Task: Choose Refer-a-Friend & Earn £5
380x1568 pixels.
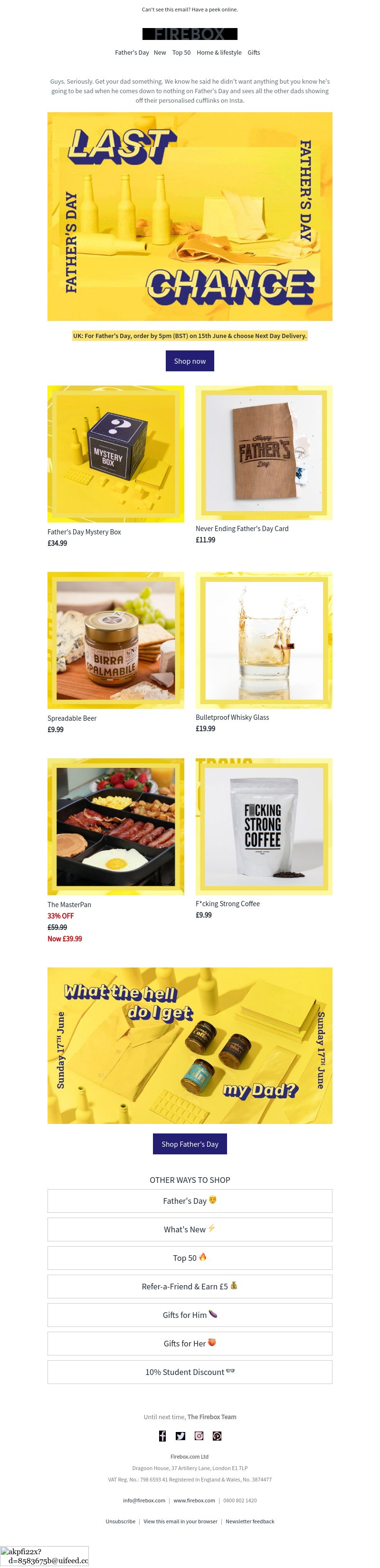Action: point(190,1286)
